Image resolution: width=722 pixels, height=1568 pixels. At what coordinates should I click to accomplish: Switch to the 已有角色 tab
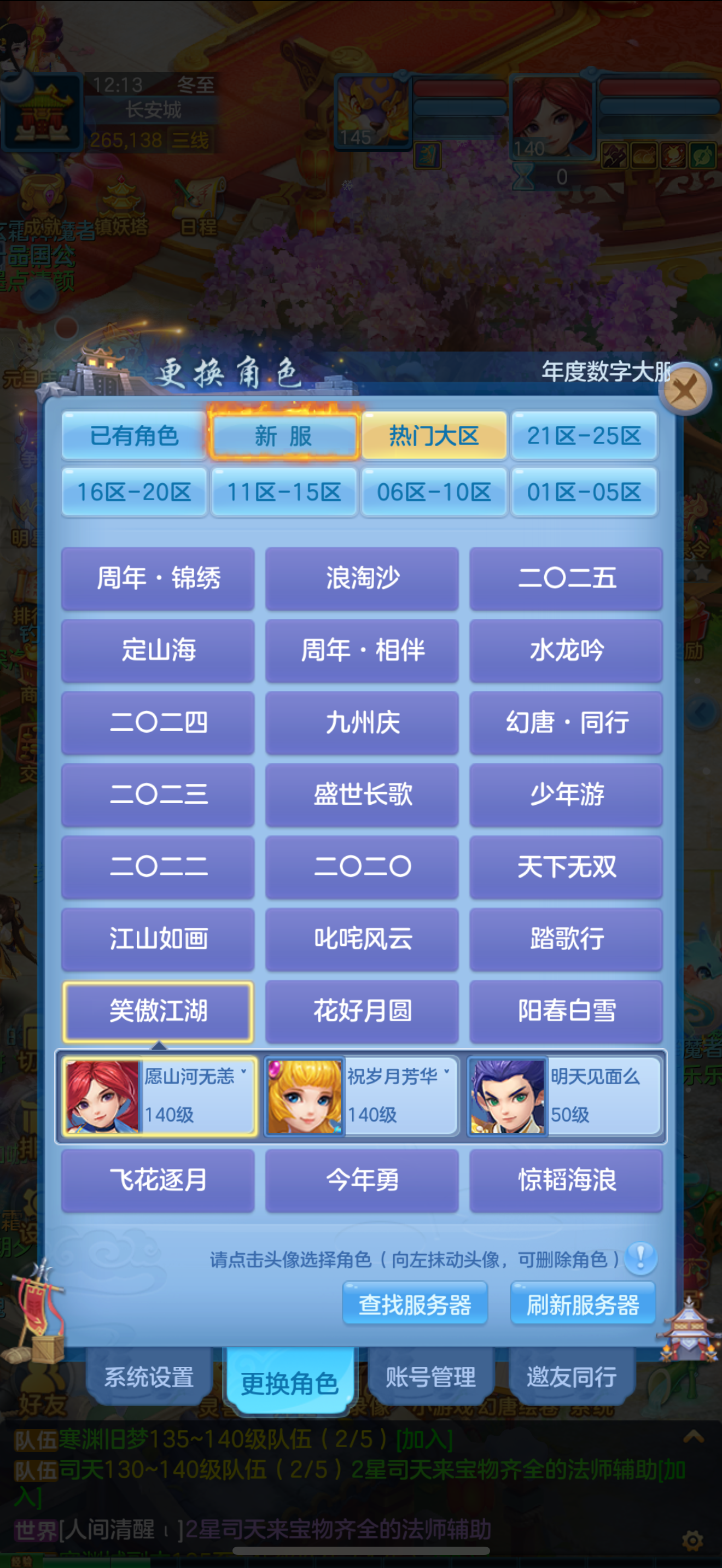[x=134, y=436]
